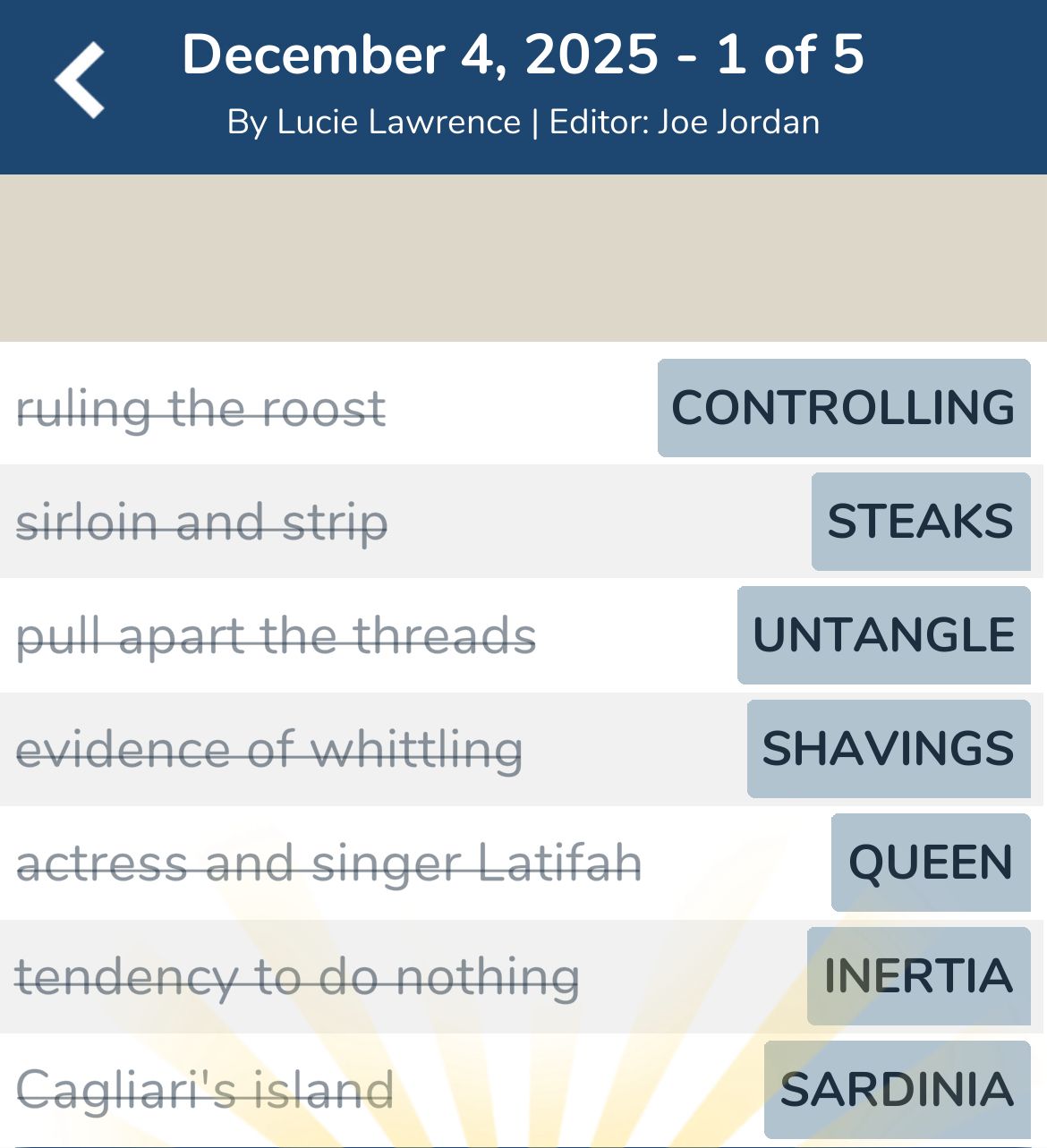Select the SHAVINGS answer tile
The height and width of the screenshot is (1148, 1047).
click(x=888, y=749)
